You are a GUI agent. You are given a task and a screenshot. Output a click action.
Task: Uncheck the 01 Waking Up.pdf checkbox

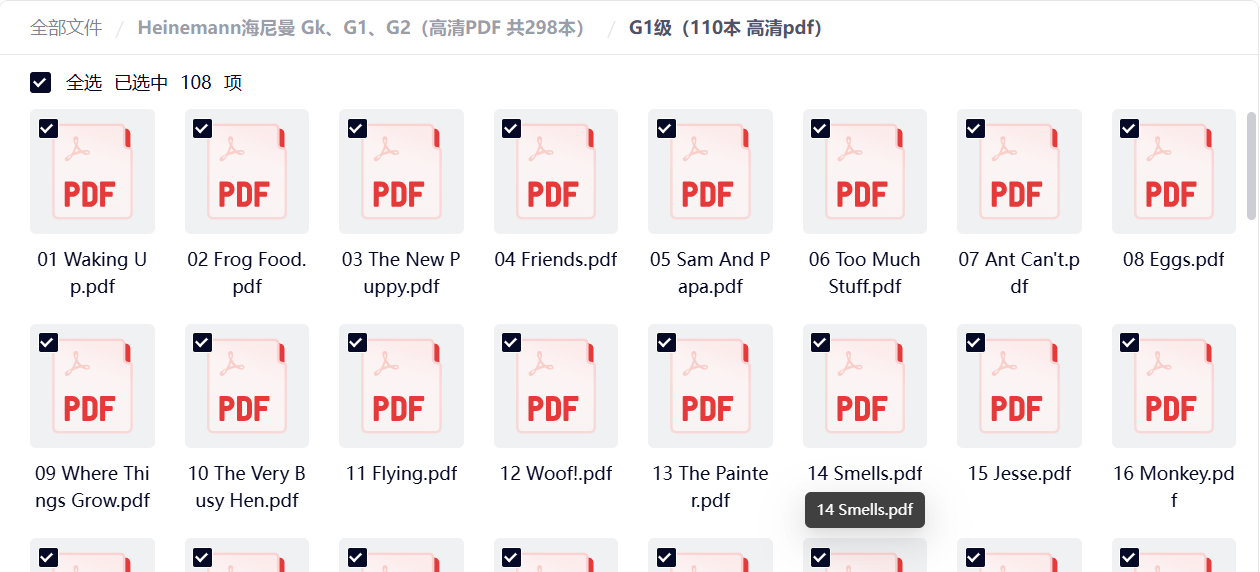[48, 128]
